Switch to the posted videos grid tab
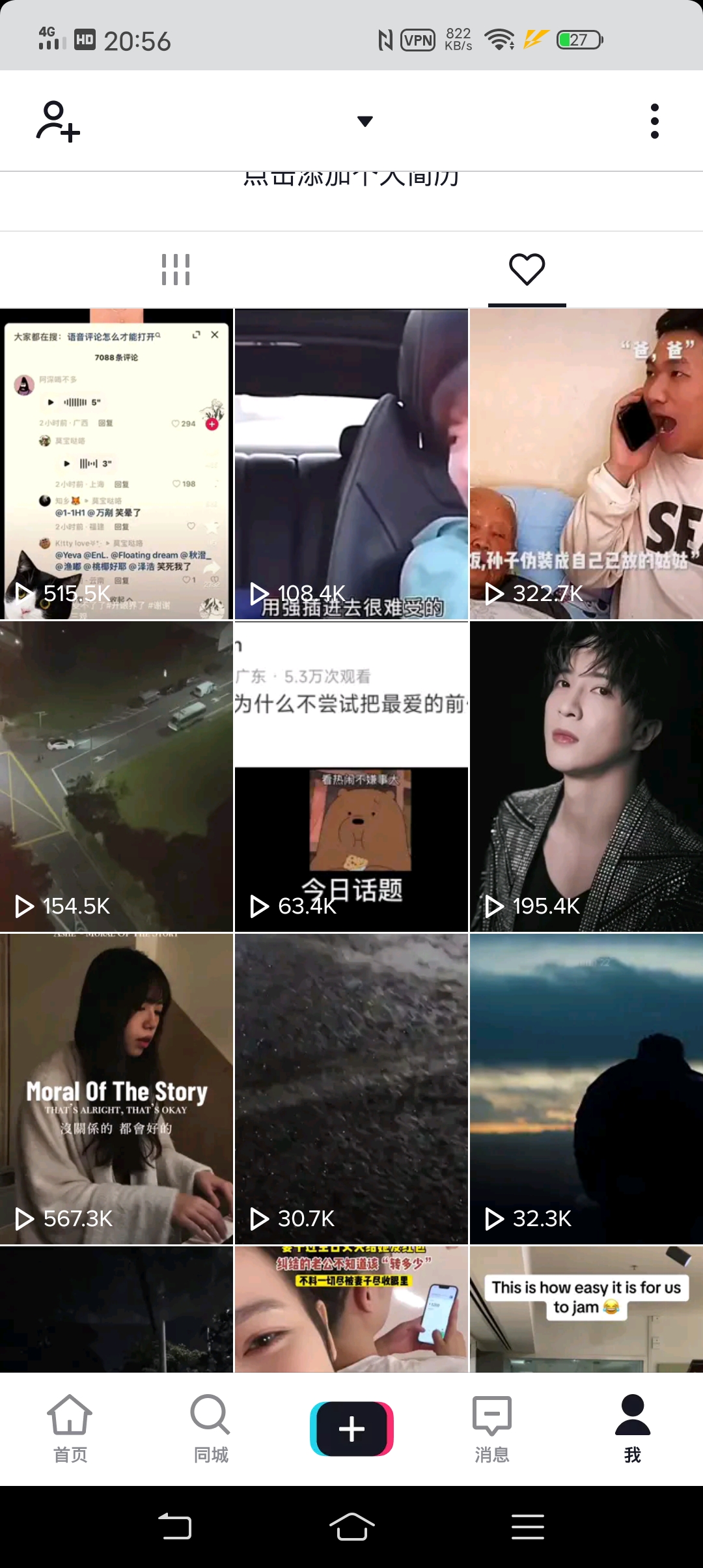 (176, 270)
